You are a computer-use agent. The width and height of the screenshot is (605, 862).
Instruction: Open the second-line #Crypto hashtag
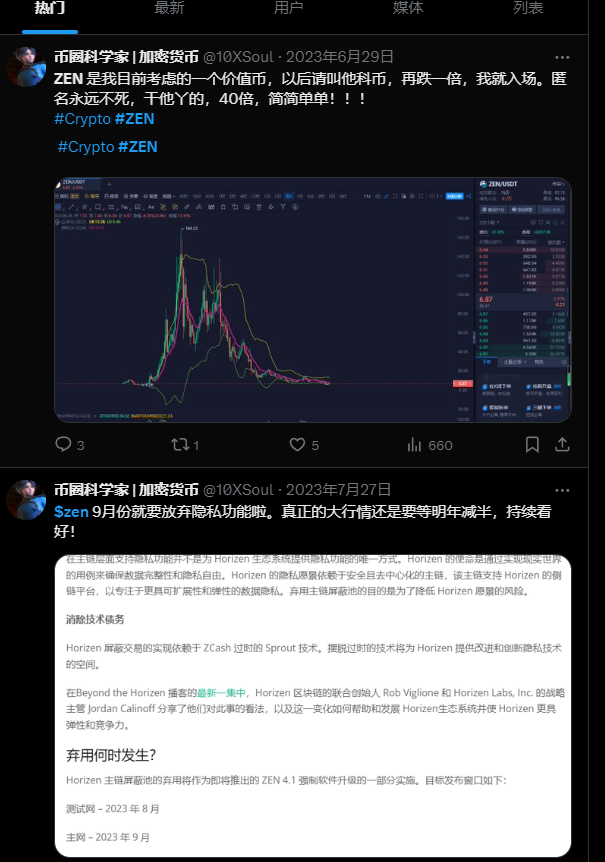click(84, 147)
